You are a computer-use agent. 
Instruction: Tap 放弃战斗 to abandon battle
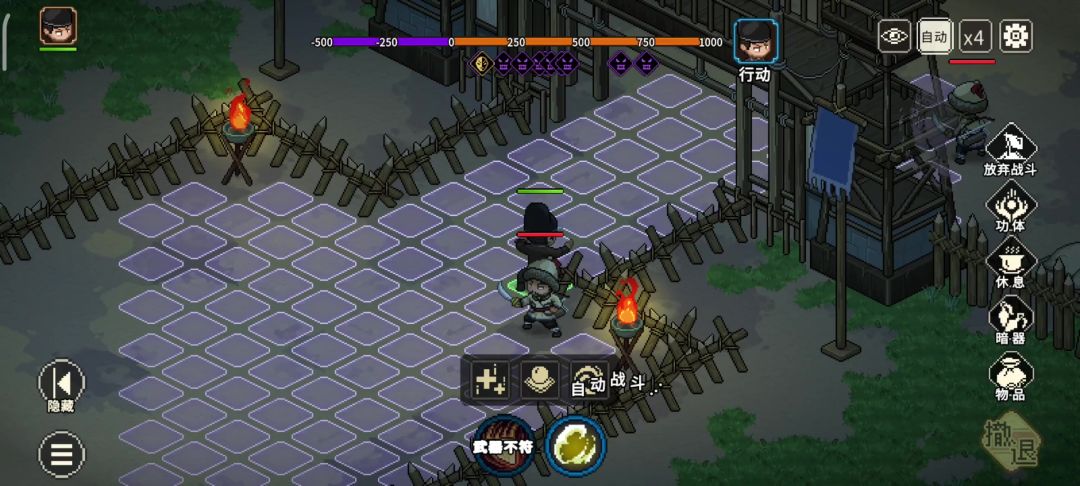[x=1010, y=150]
